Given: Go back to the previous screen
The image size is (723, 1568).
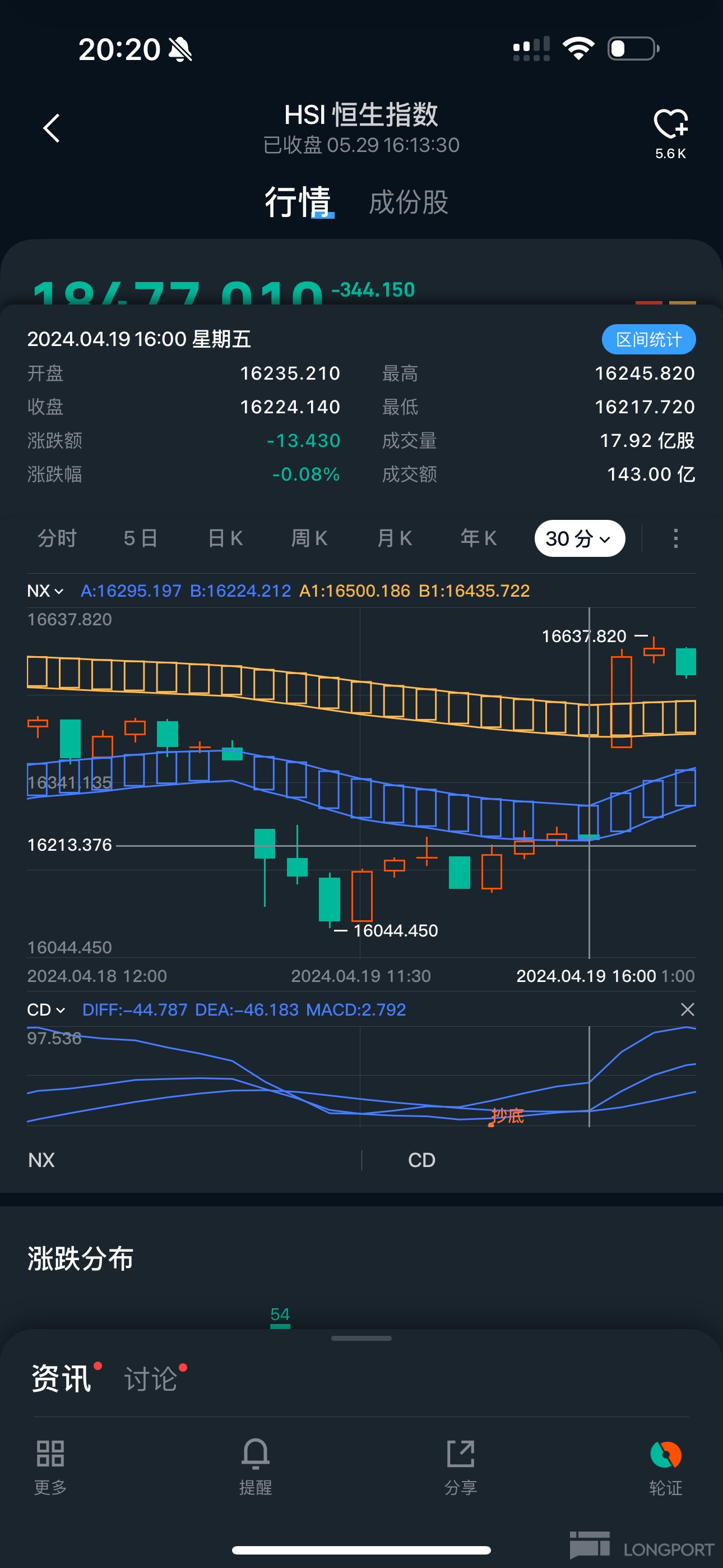Looking at the screenshot, I should point(52,128).
